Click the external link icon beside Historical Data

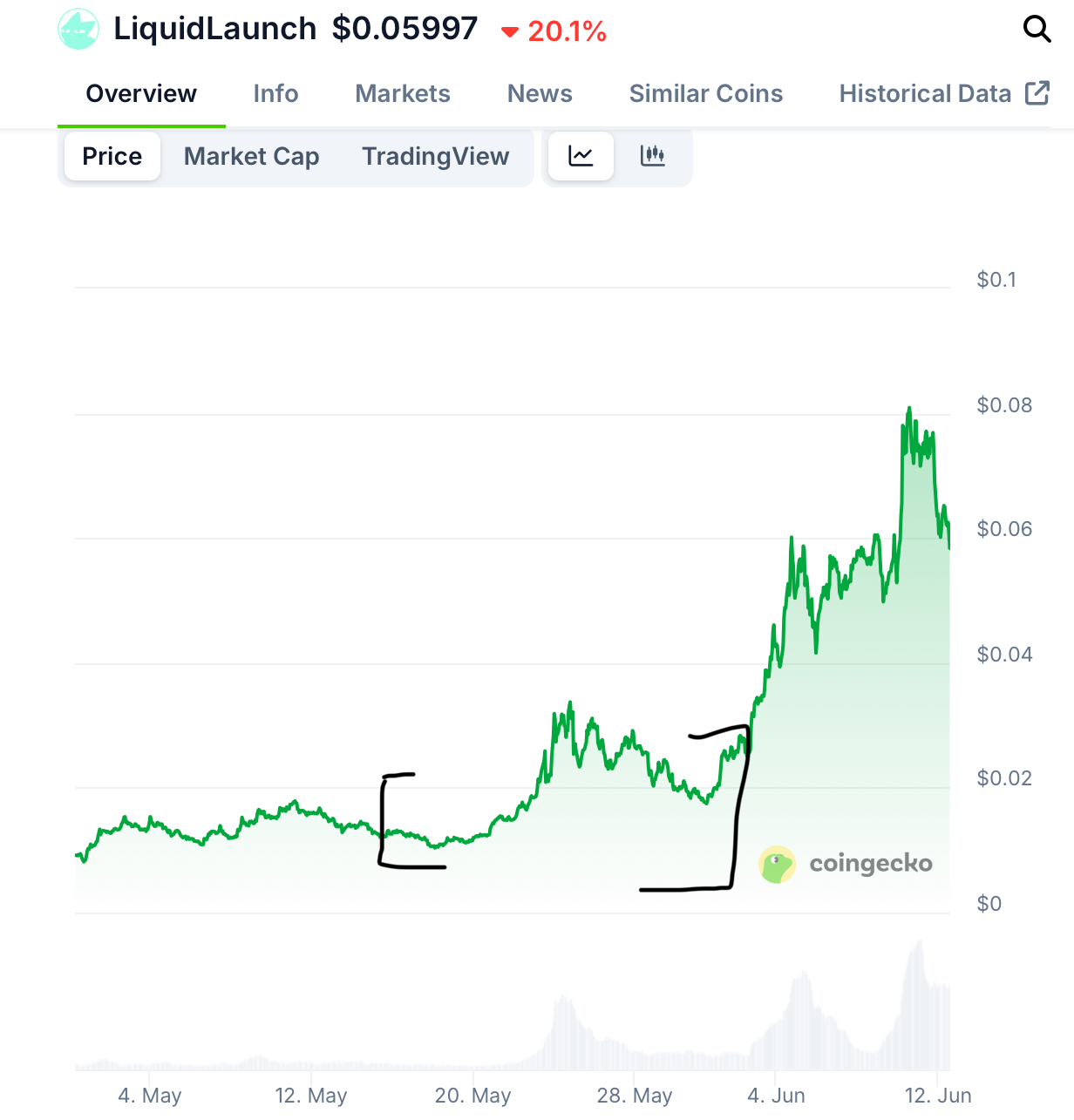(1036, 92)
